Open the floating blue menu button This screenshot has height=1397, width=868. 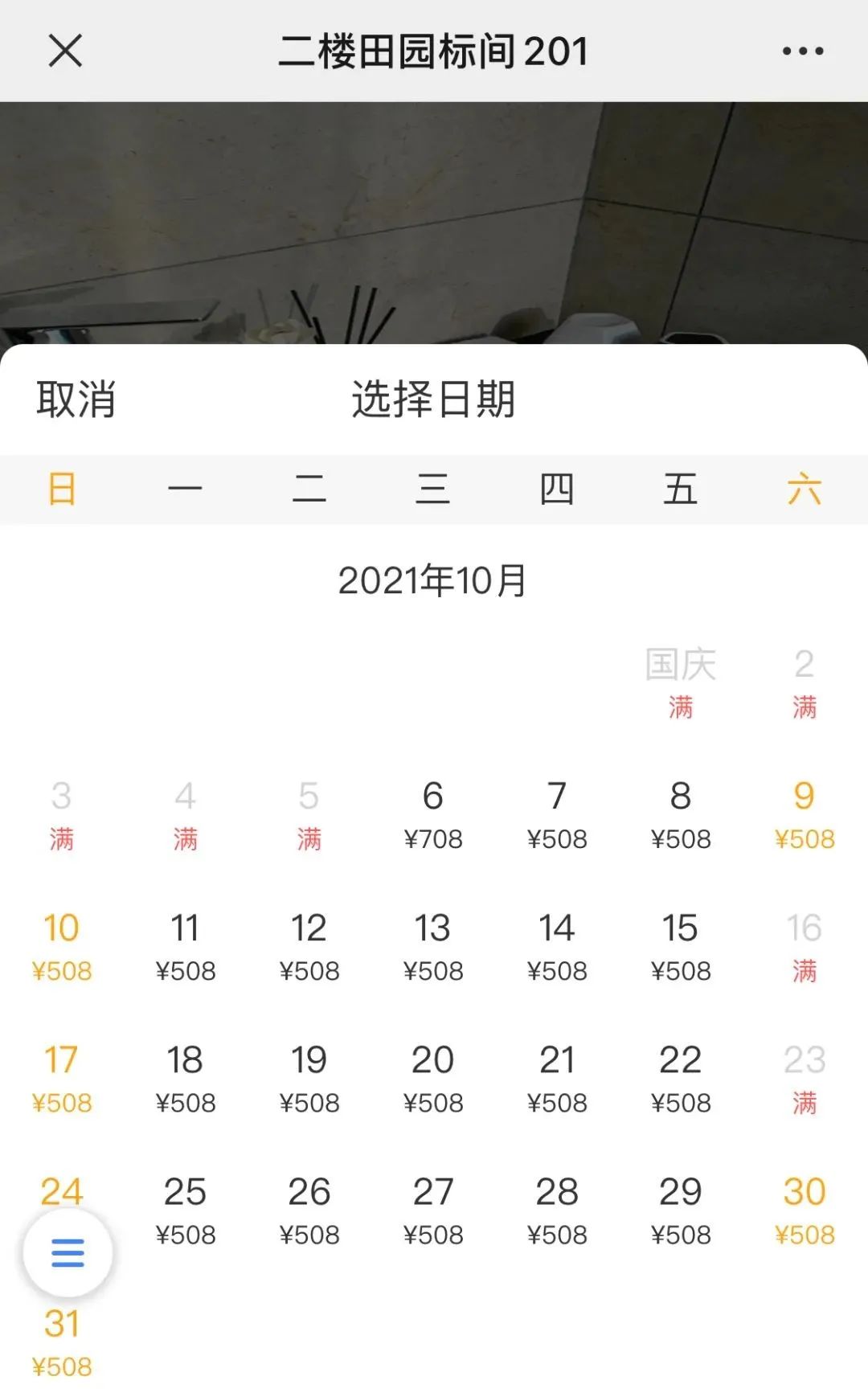click(x=68, y=1252)
